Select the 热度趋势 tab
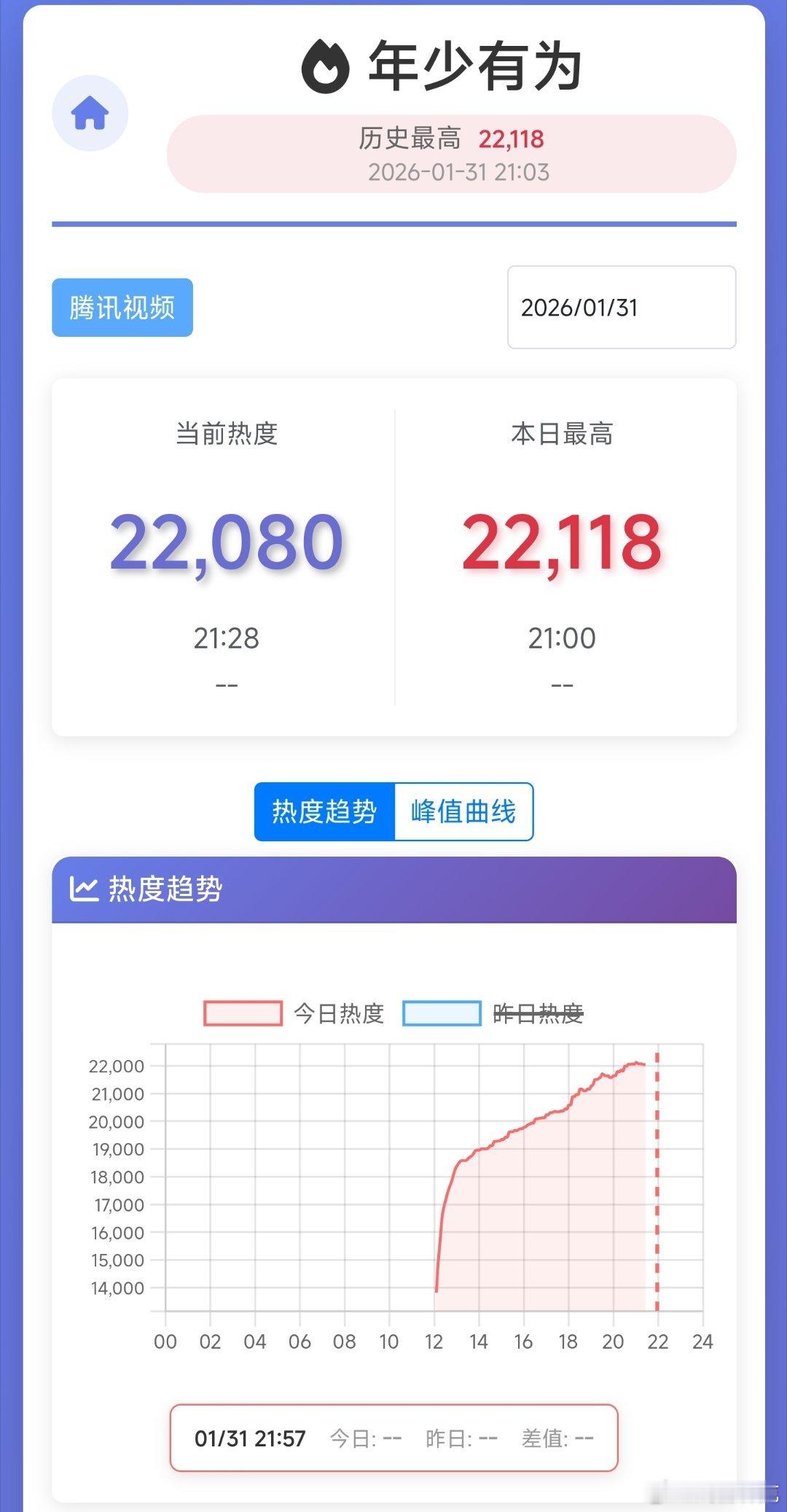 click(324, 811)
